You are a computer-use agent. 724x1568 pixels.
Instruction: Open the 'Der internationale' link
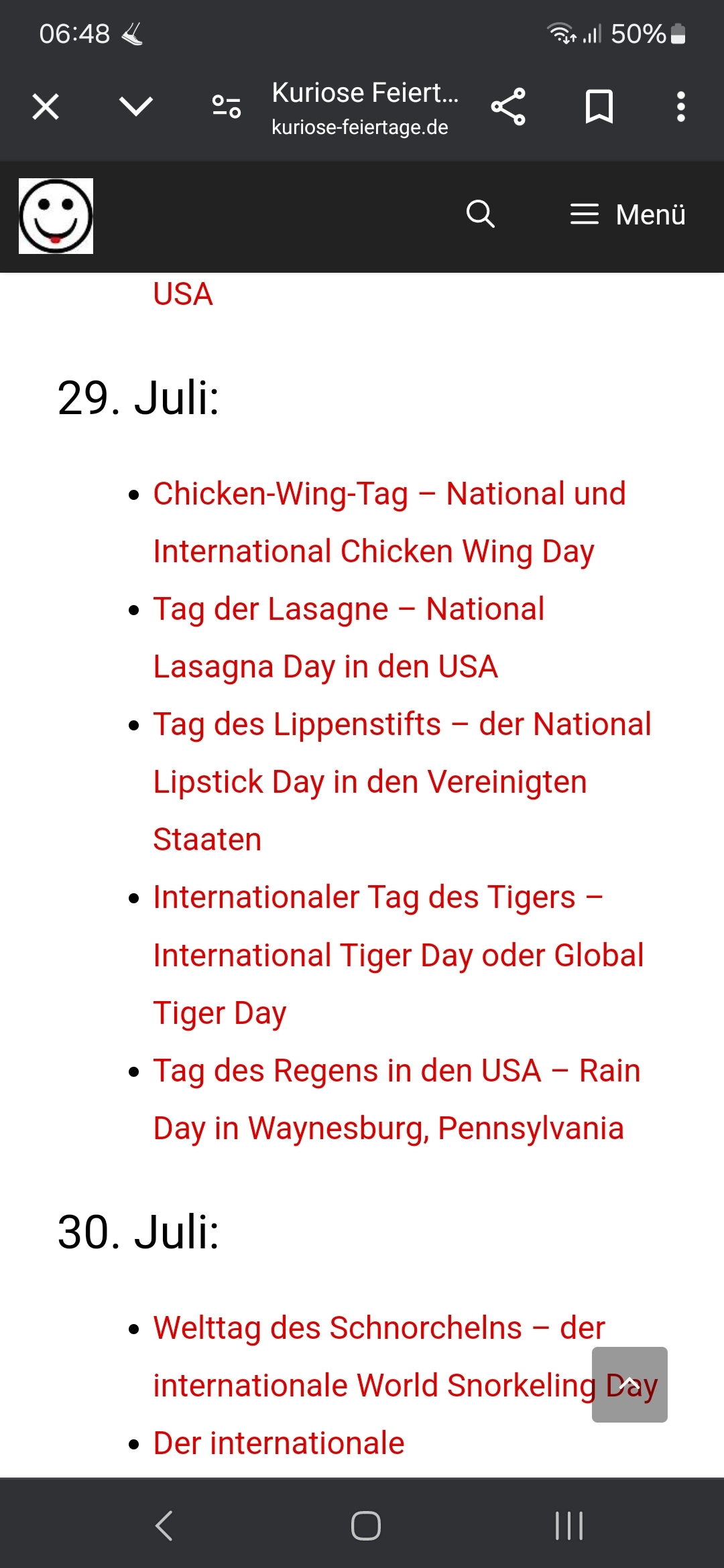pyautogui.click(x=279, y=1443)
